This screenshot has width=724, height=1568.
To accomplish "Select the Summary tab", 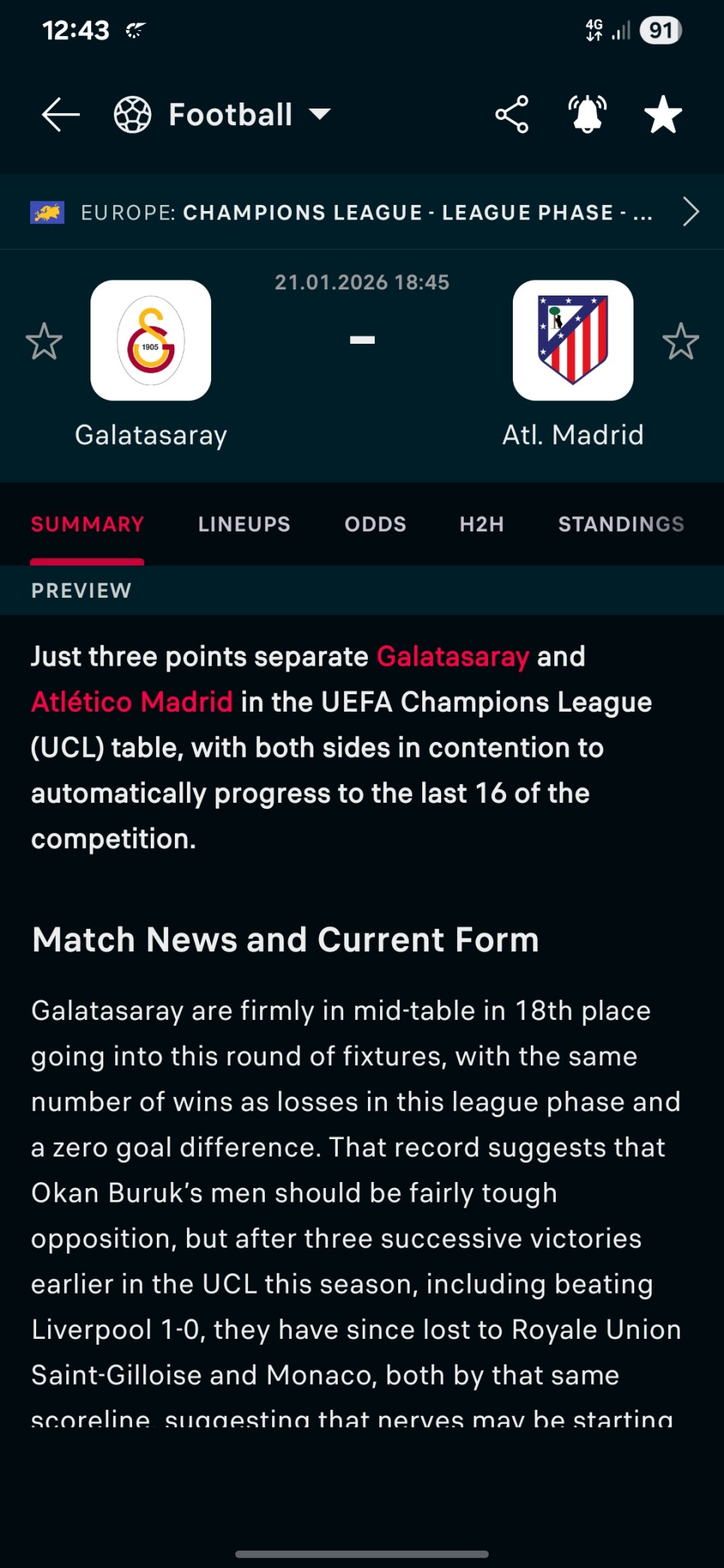I will 87,524.
